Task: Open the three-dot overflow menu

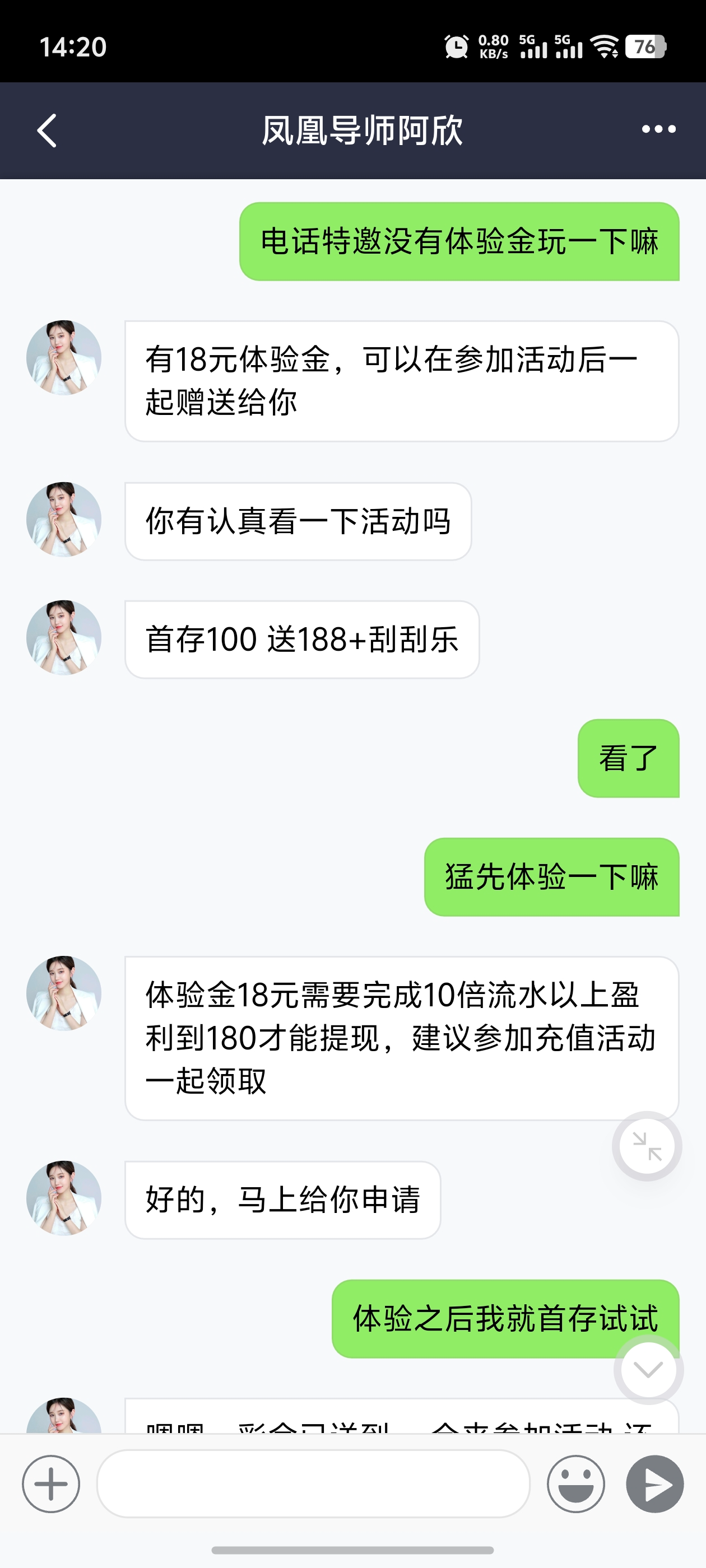Action: point(658,129)
